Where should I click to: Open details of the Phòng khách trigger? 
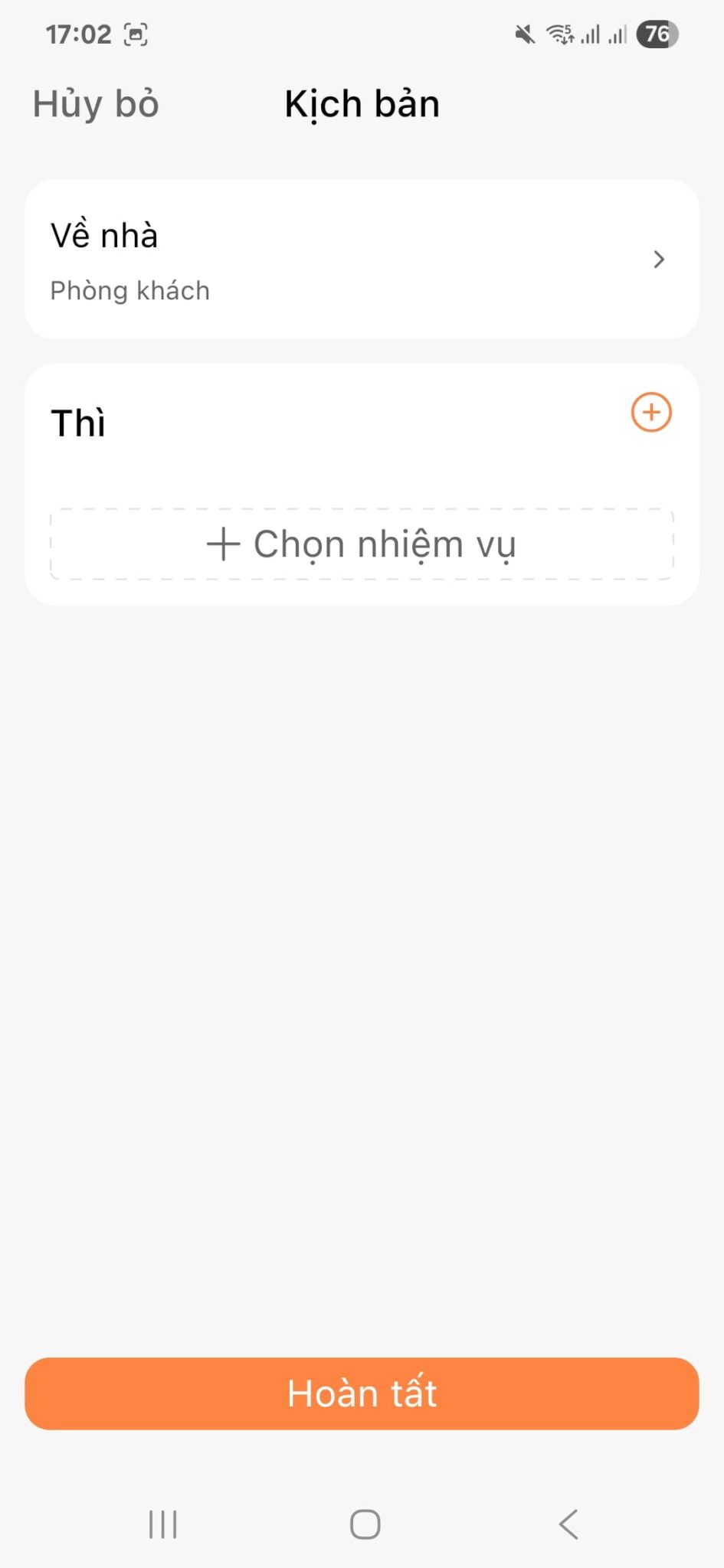129,291
